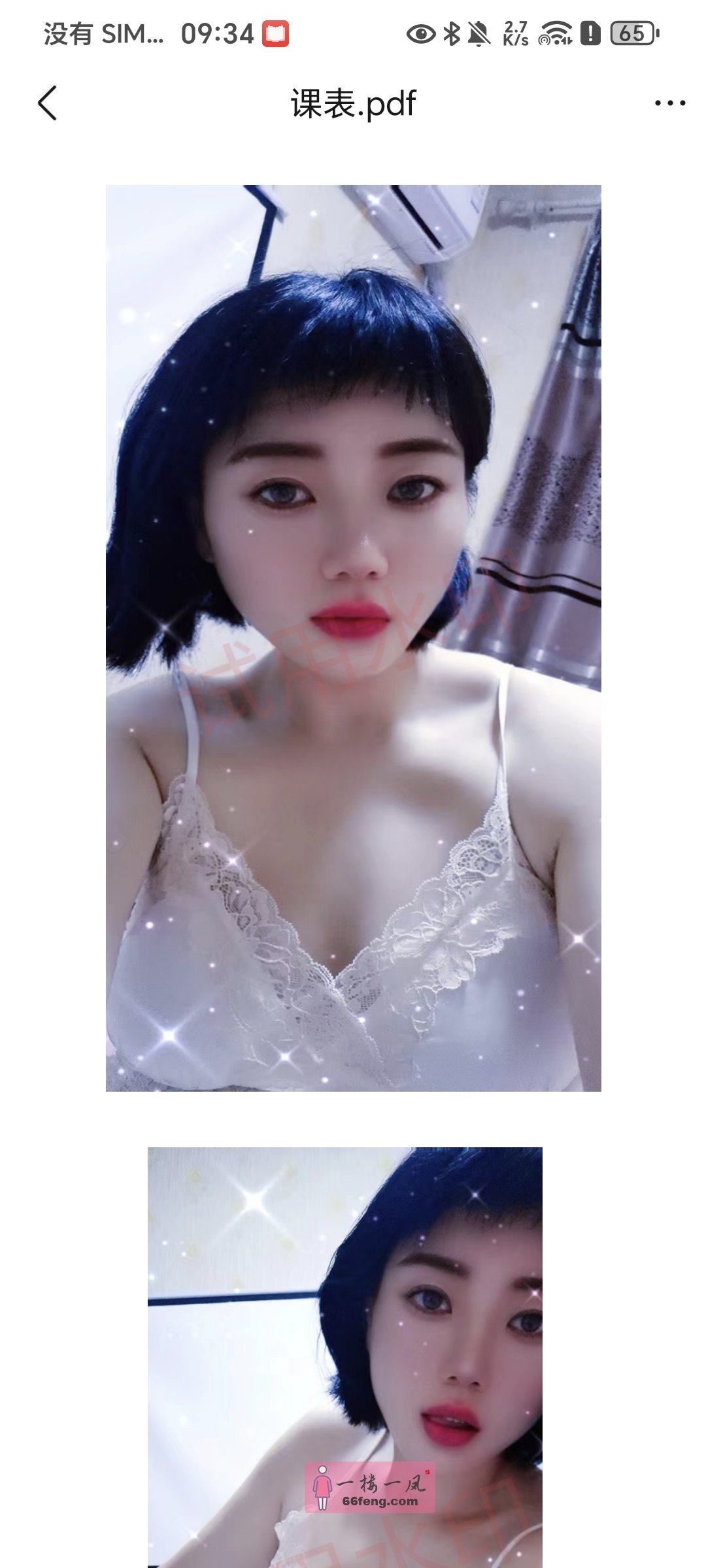Go back from the 课表.pdf viewer
This screenshot has width=706, height=1568.
[48, 103]
